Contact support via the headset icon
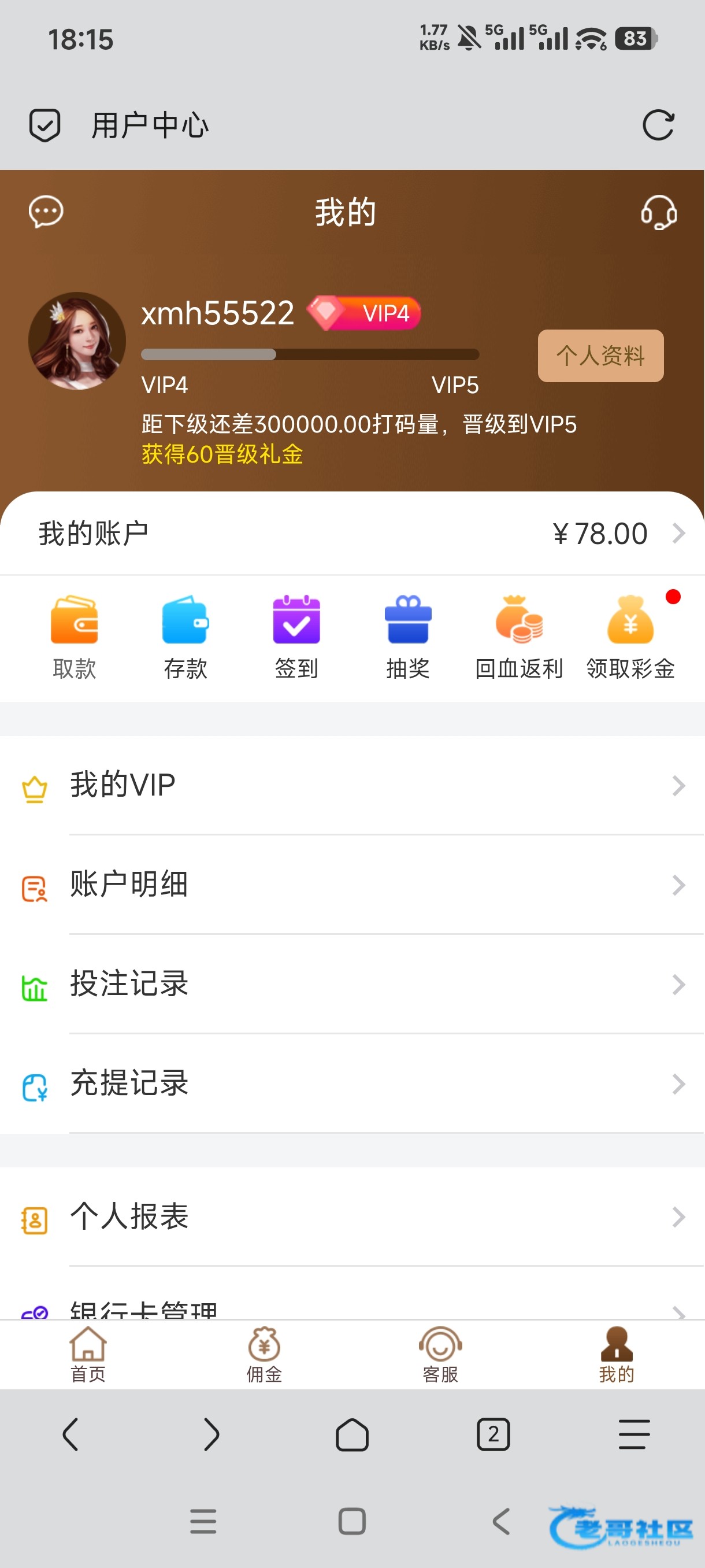This screenshot has height=1568, width=705. click(x=659, y=212)
